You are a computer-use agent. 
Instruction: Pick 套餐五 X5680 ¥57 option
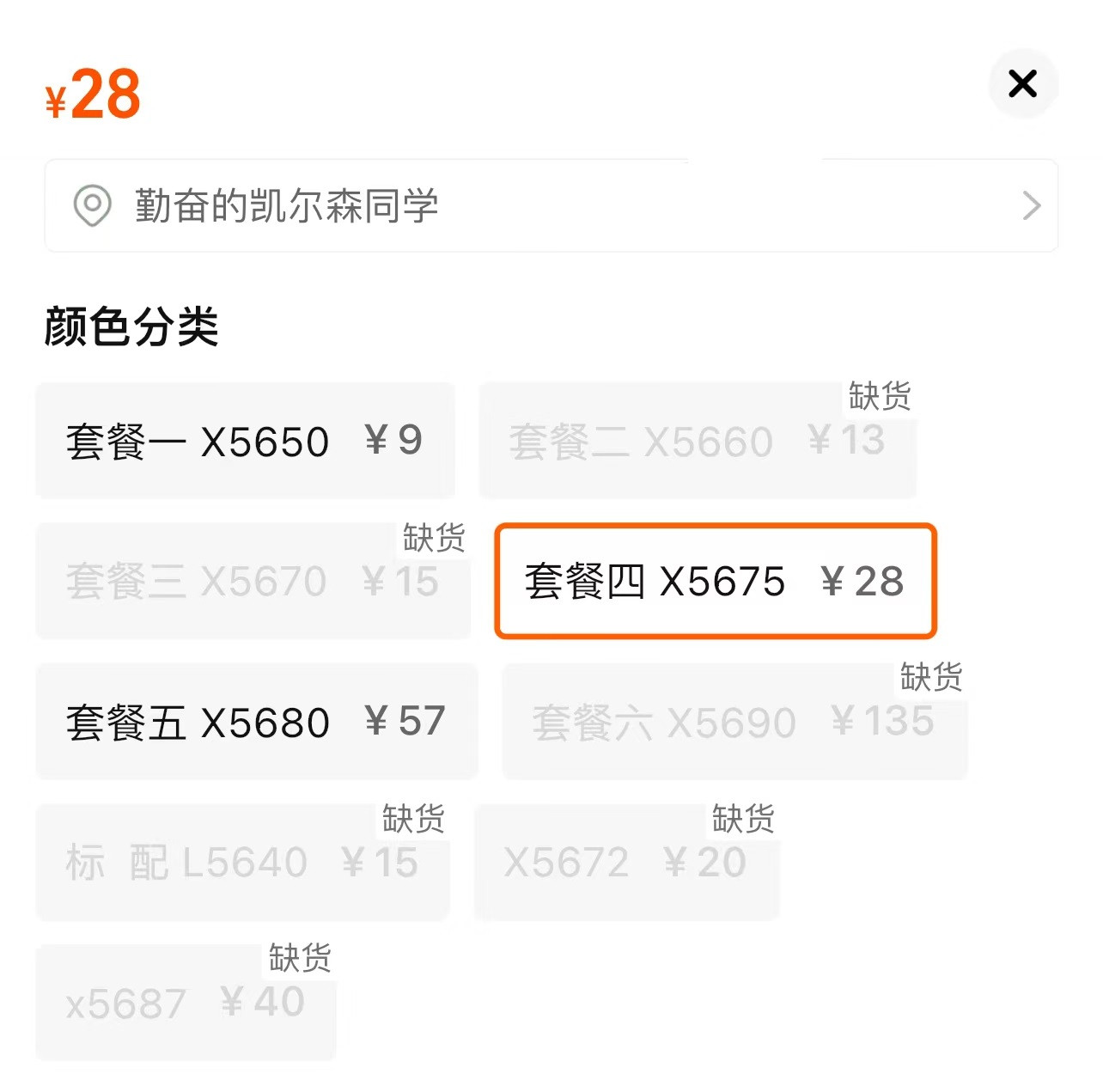pyautogui.click(x=256, y=722)
